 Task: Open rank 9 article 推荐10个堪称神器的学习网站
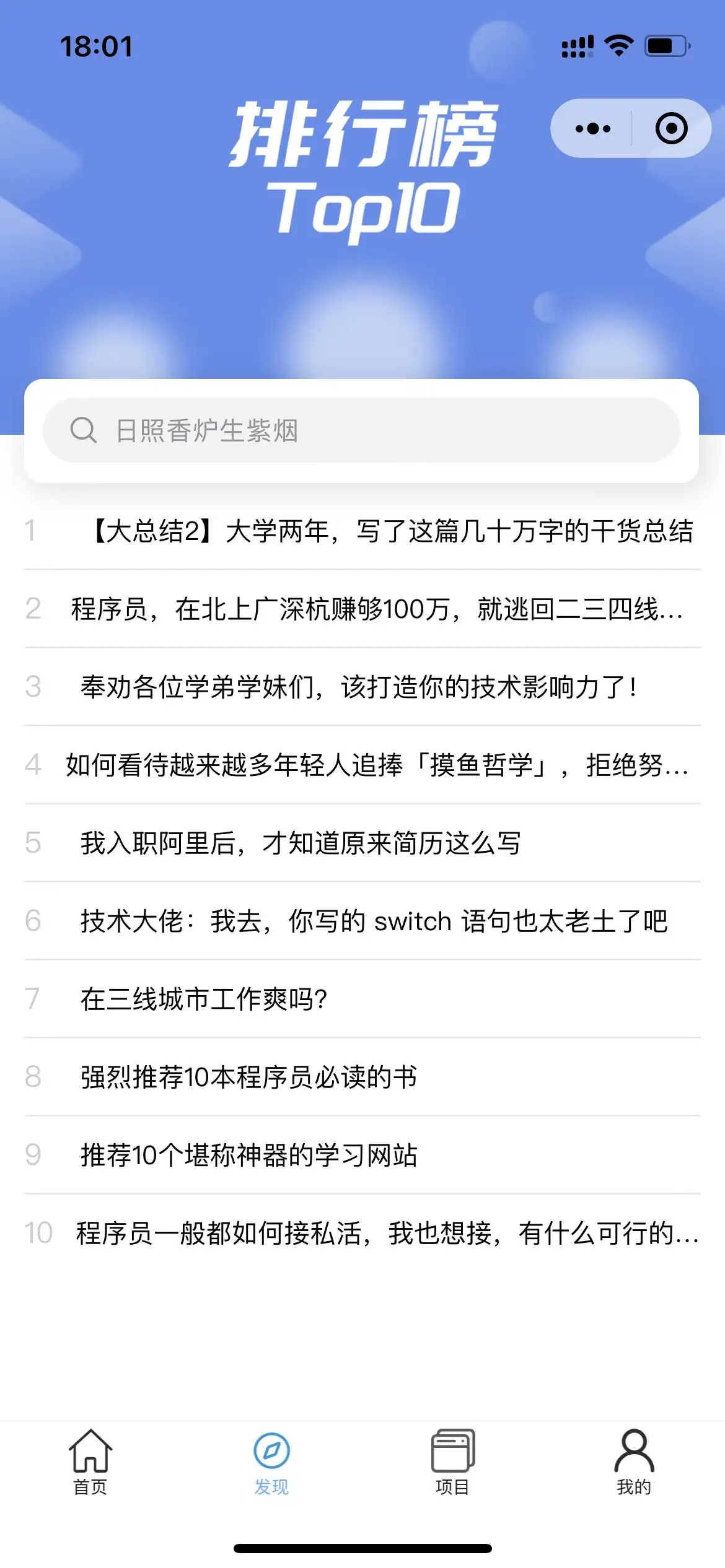coord(362,1156)
